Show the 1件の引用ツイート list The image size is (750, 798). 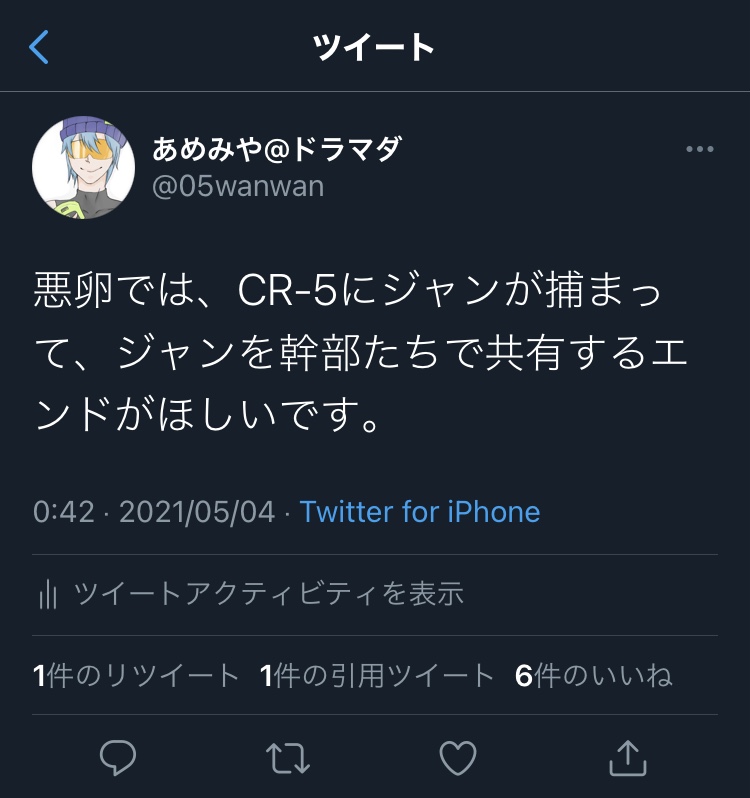click(377, 676)
